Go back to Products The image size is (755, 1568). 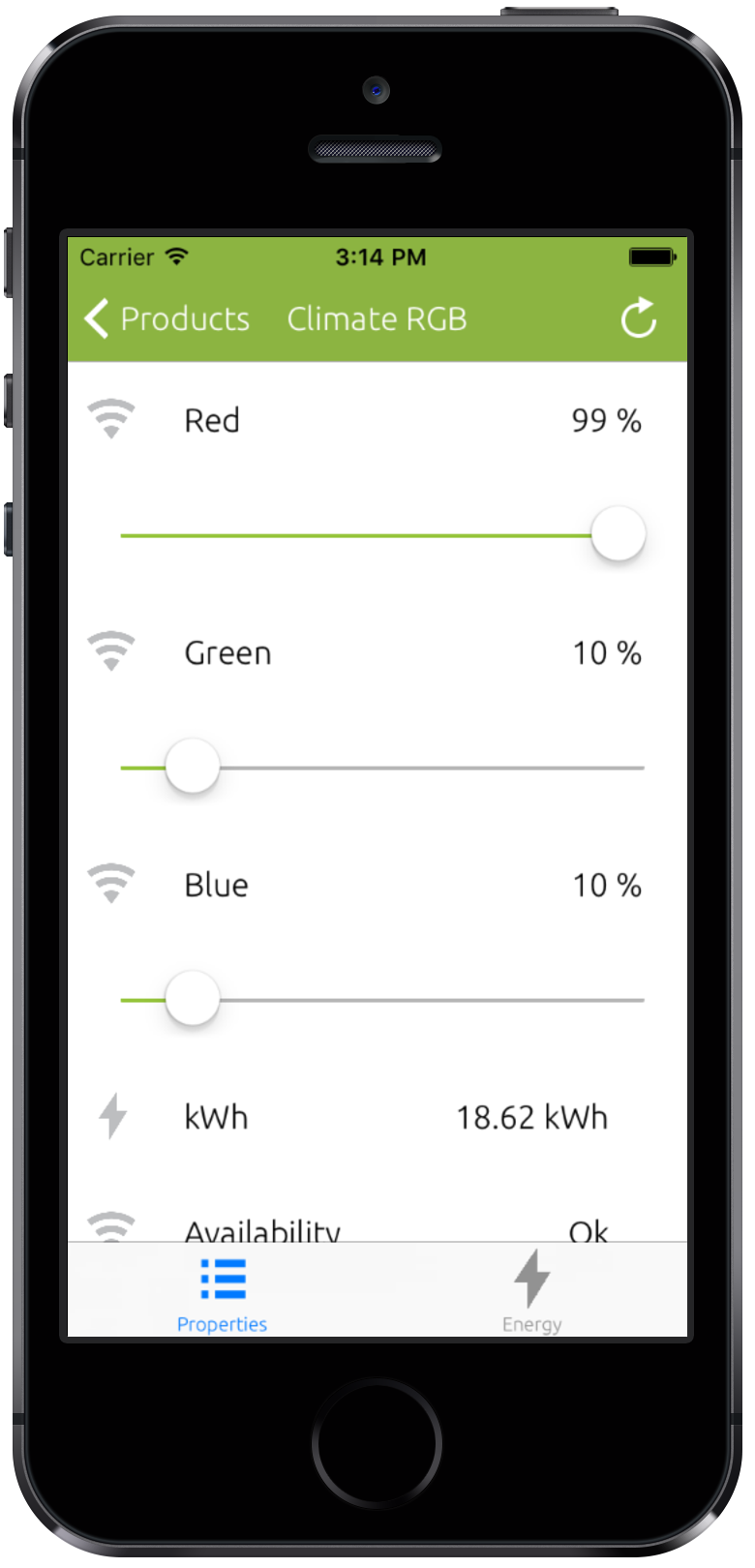pyautogui.click(x=166, y=318)
